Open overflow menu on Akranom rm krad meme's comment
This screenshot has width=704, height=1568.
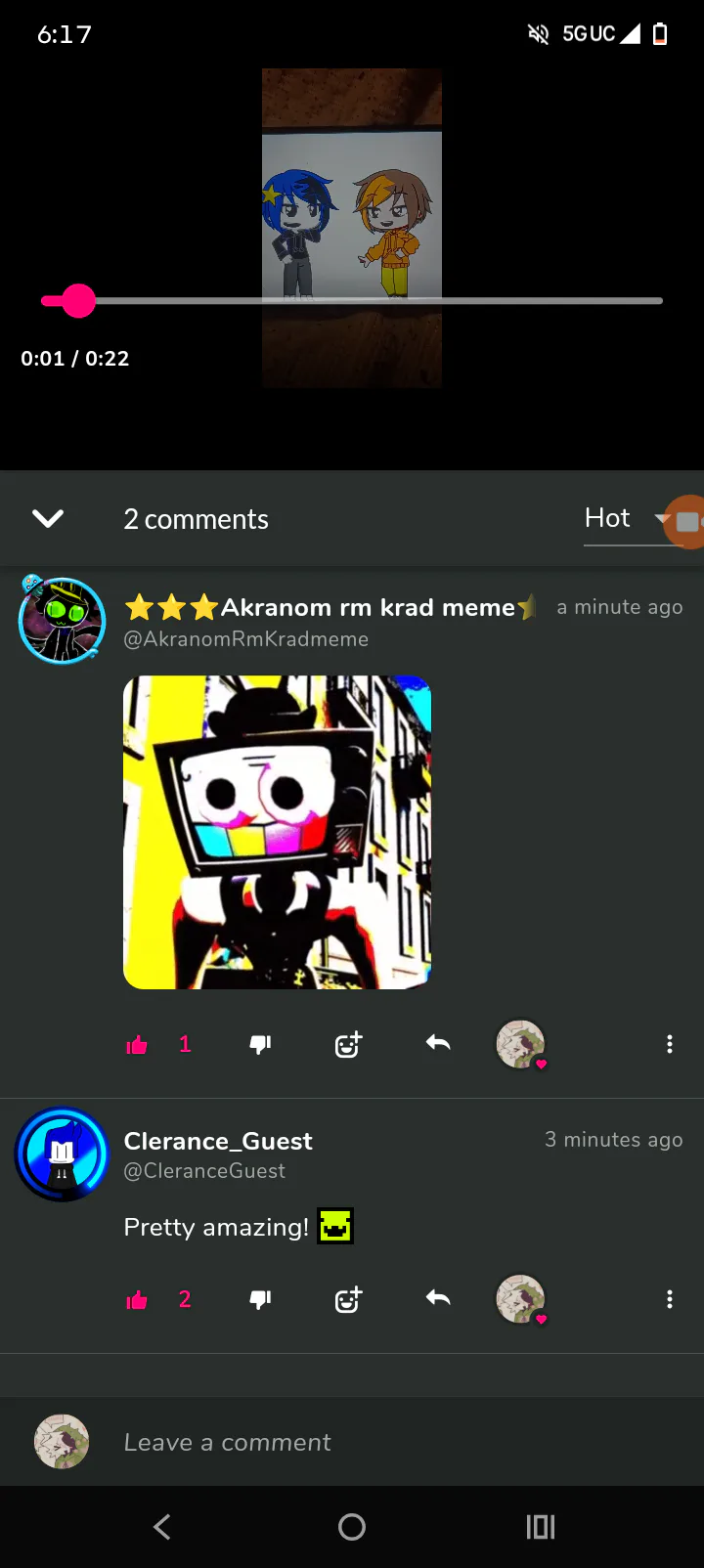click(670, 1045)
